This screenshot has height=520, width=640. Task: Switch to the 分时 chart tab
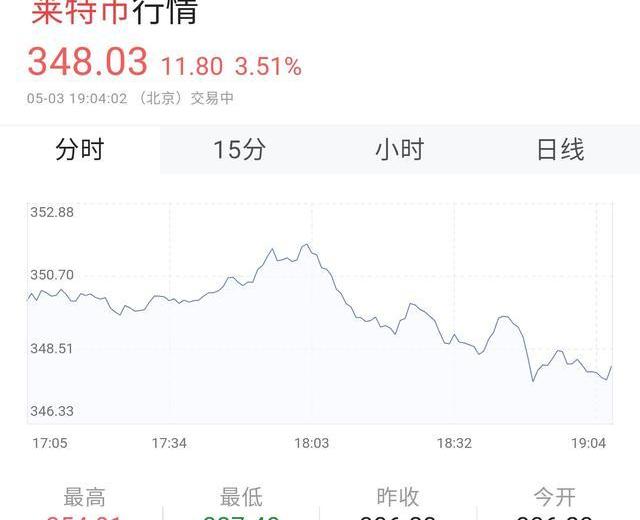click(x=80, y=150)
